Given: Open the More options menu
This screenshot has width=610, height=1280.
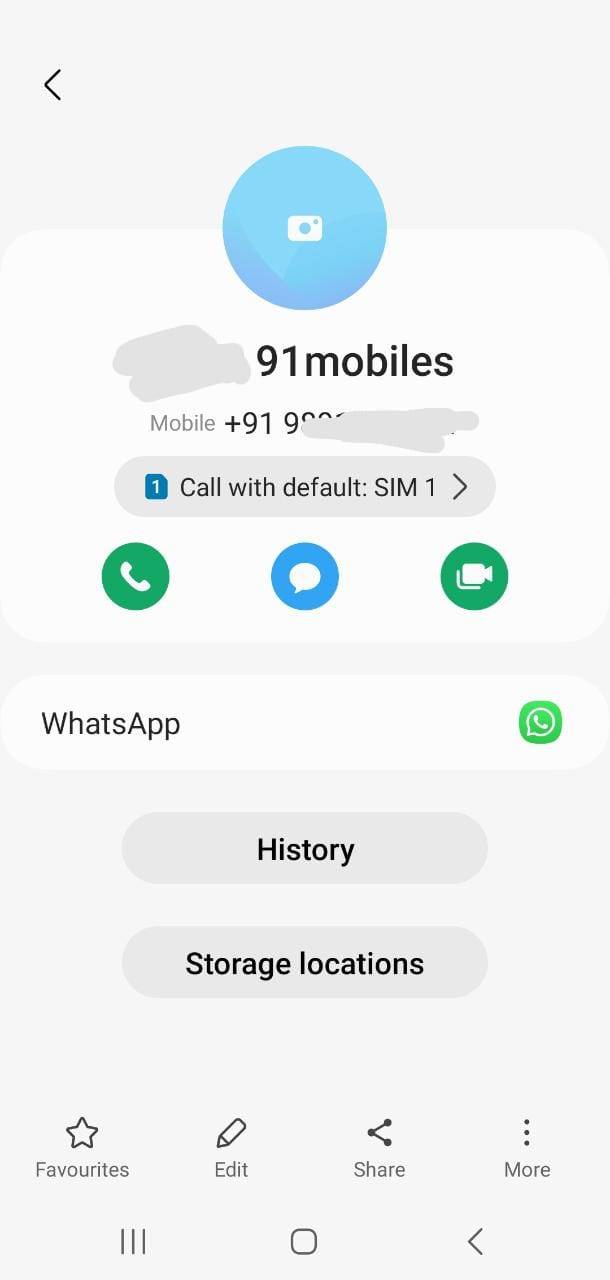Looking at the screenshot, I should coord(527,1148).
